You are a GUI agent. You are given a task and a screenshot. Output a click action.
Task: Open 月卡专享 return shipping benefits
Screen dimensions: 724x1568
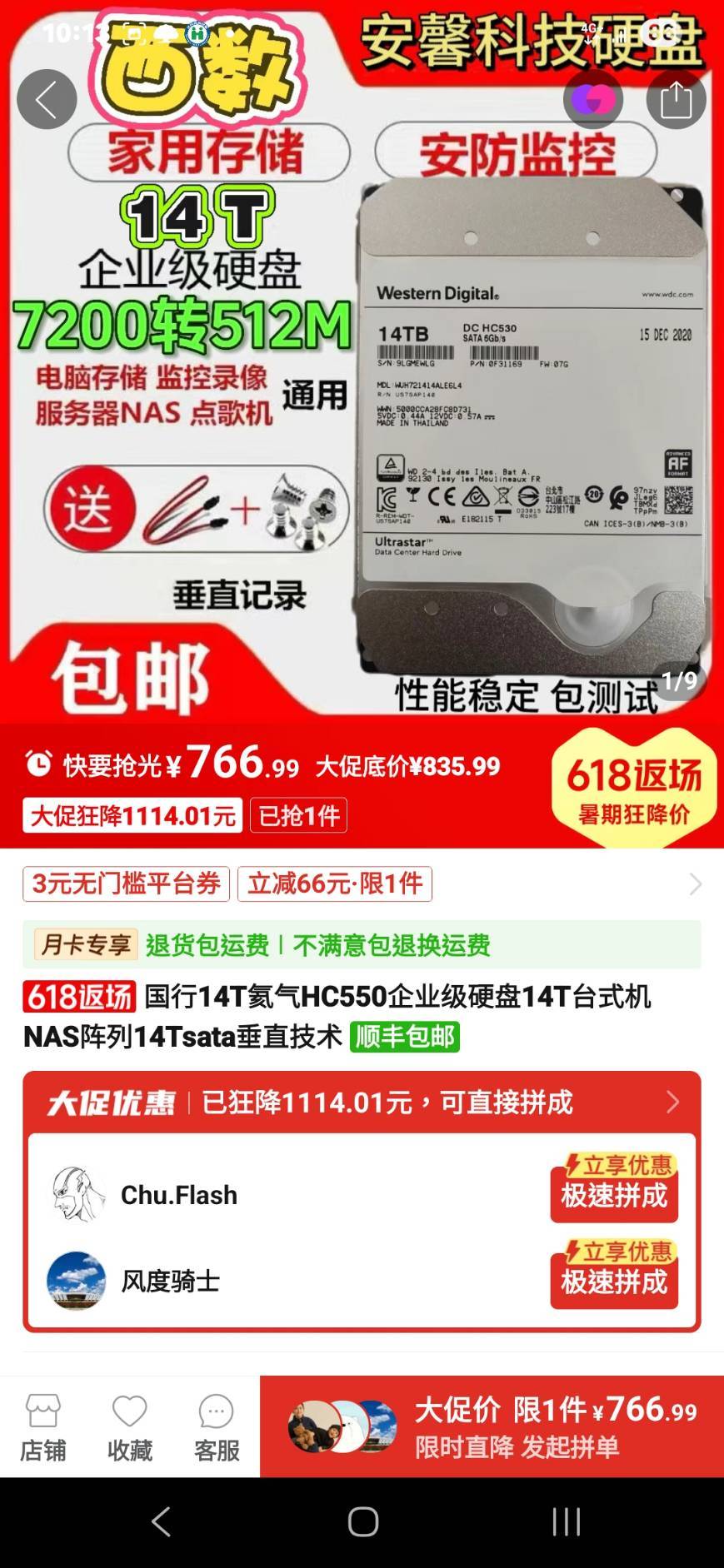point(362,944)
